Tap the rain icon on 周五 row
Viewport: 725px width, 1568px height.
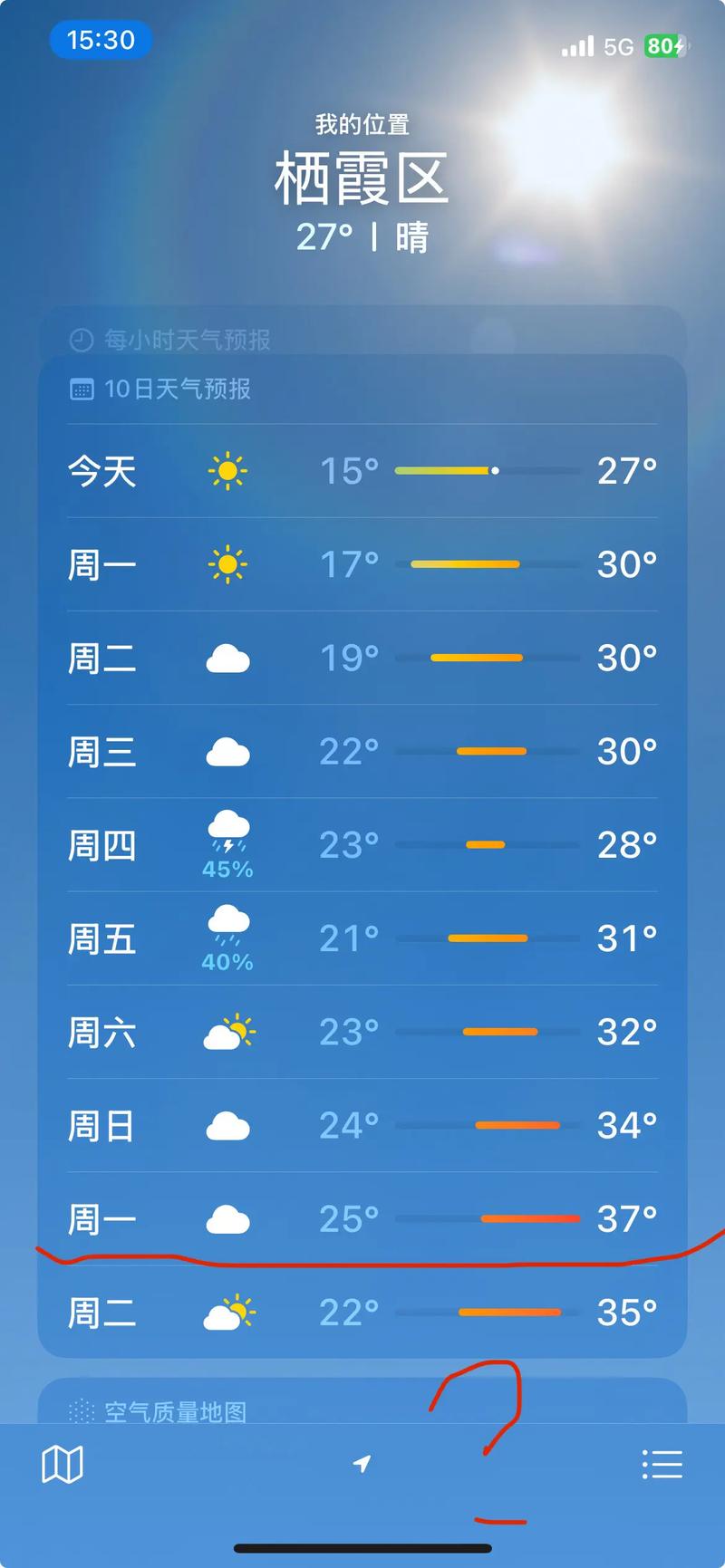click(227, 926)
